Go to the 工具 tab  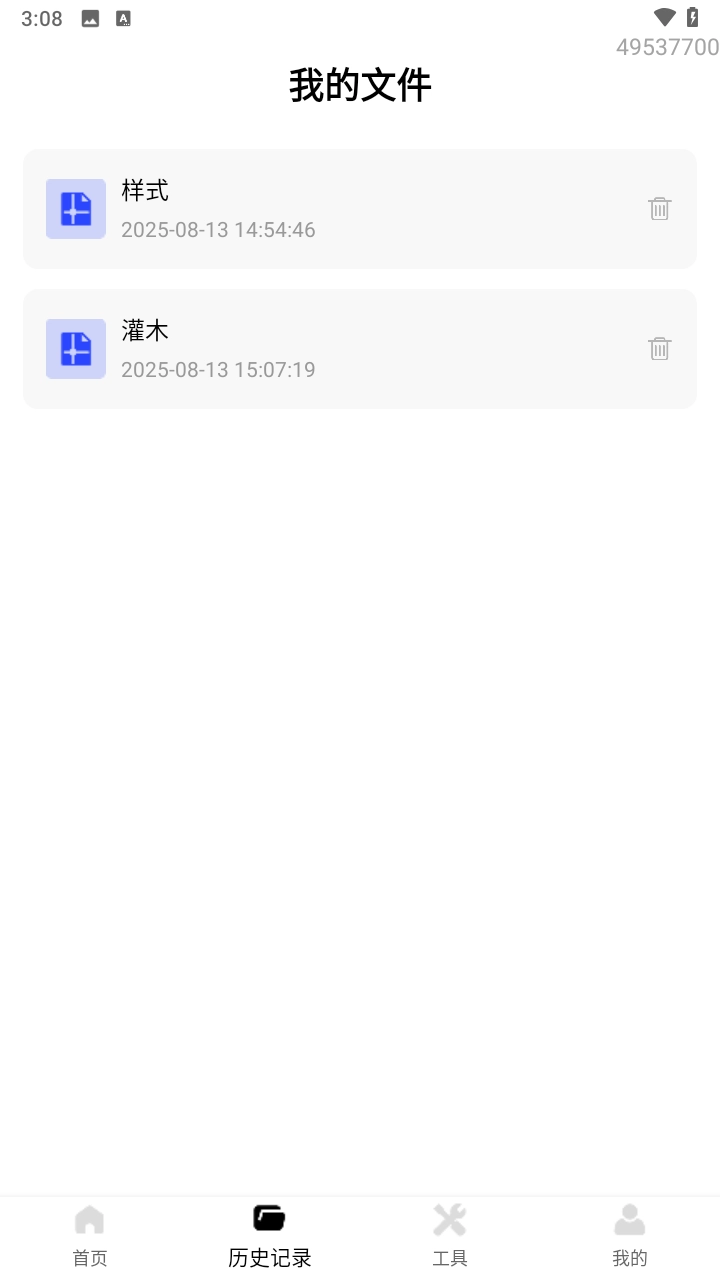pyautogui.click(x=450, y=1236)
